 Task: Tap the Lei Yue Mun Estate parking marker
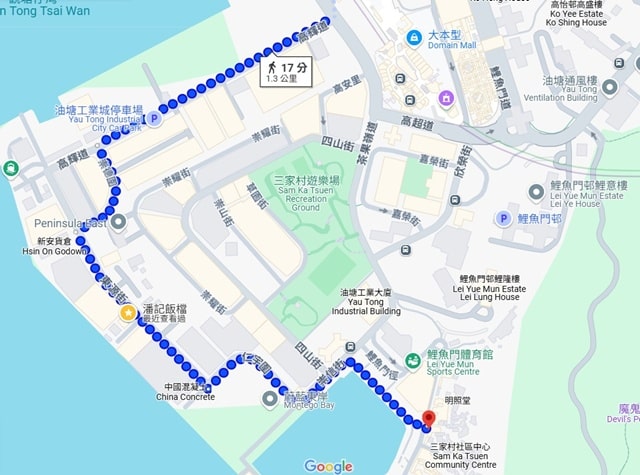(x=503, y=219)
